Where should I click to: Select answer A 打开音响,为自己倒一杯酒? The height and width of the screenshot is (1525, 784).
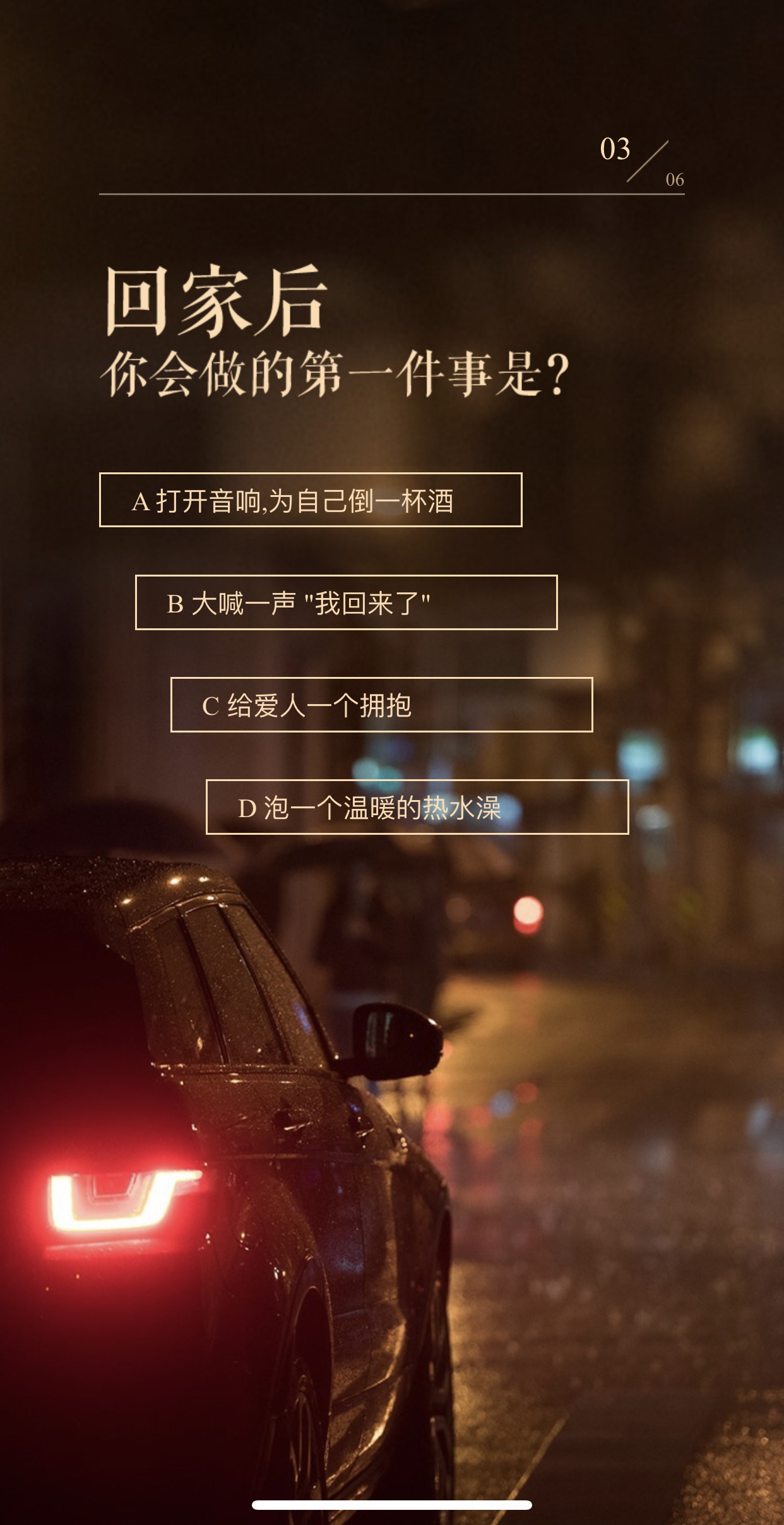pos(311,499)
